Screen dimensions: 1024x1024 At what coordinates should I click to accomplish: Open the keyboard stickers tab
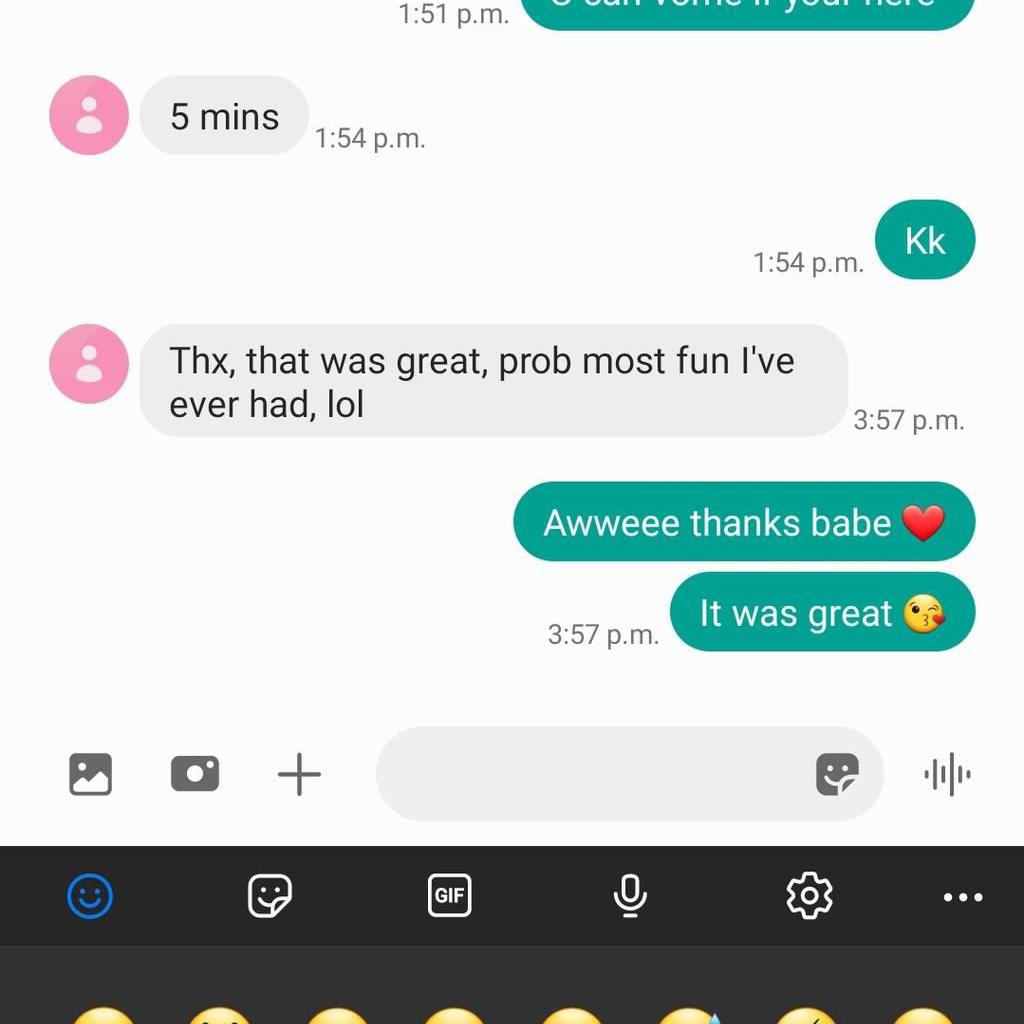pos(270,896)
